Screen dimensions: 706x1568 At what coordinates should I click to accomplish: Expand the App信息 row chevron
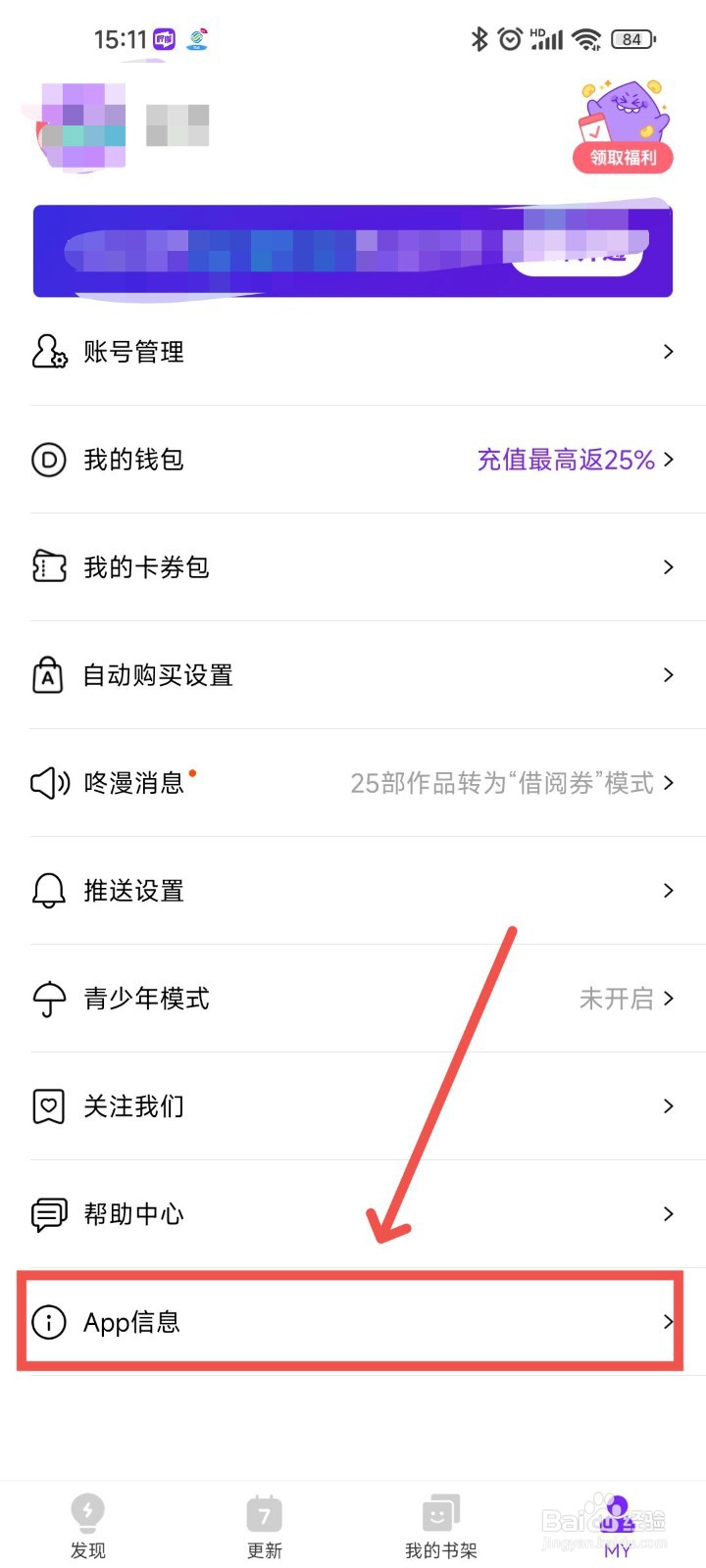(668, 1321)
